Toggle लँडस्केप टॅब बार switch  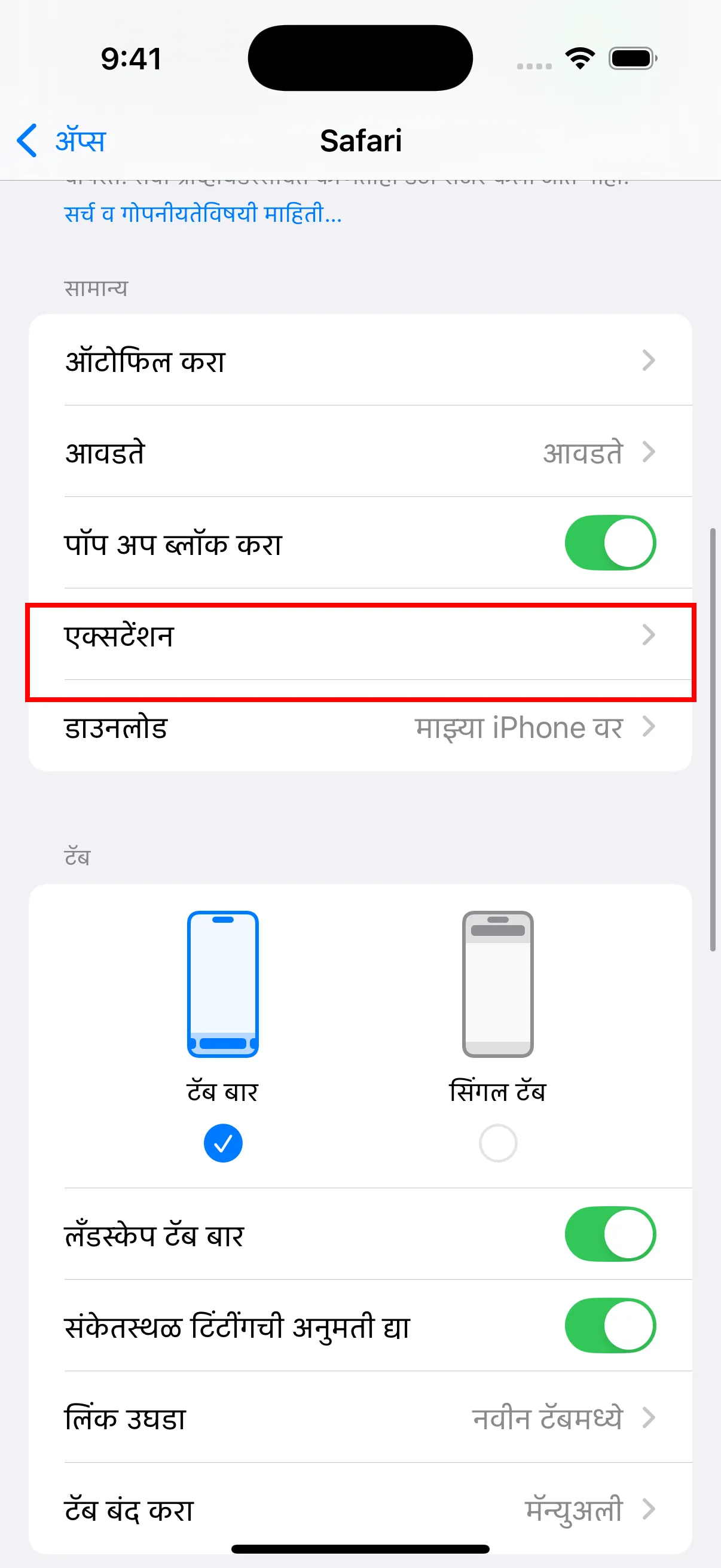[610, 1234]
